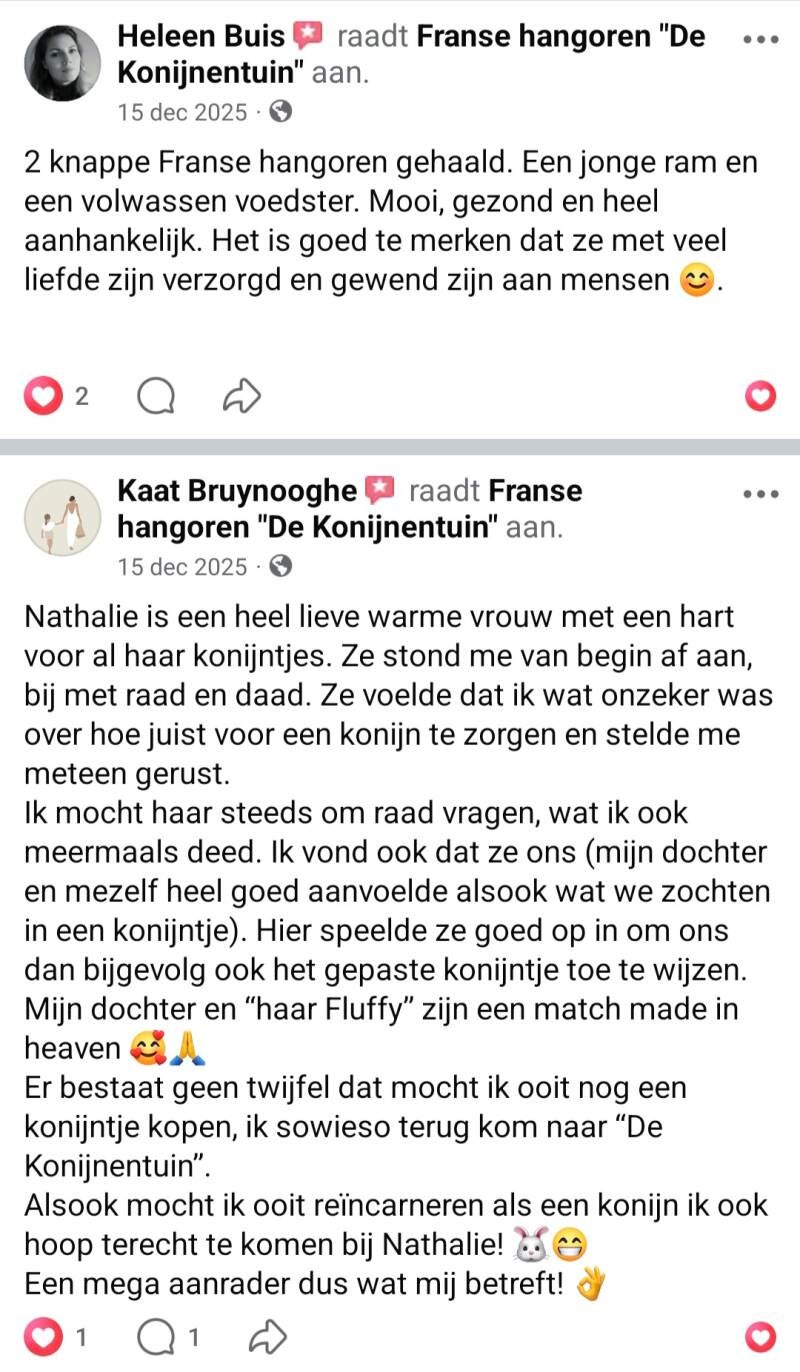Open comments on Kaat Bruynooghe's recommendation

[x=167, y=1336]
